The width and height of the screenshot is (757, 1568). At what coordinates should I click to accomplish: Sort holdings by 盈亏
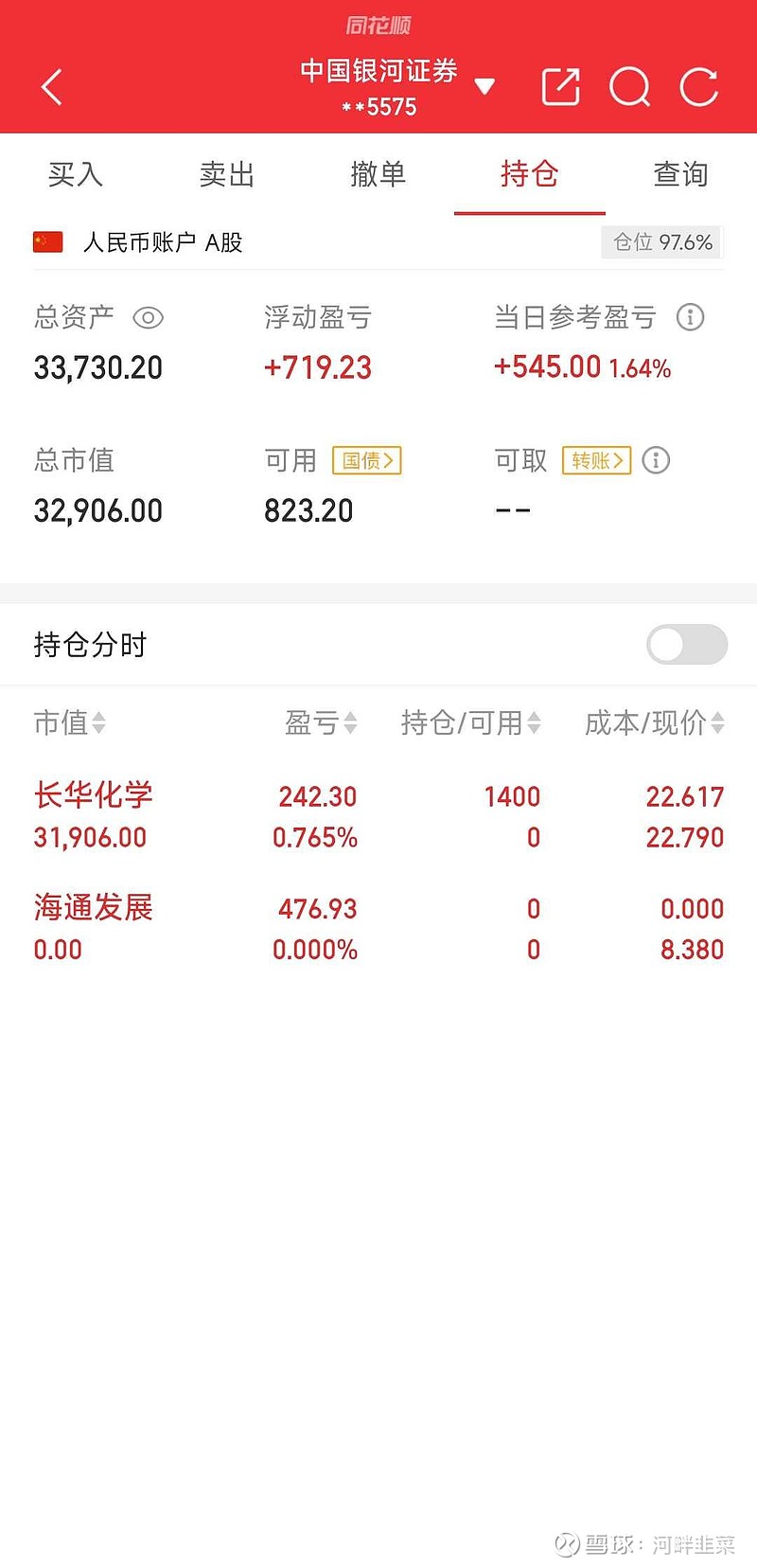(321, 723)
